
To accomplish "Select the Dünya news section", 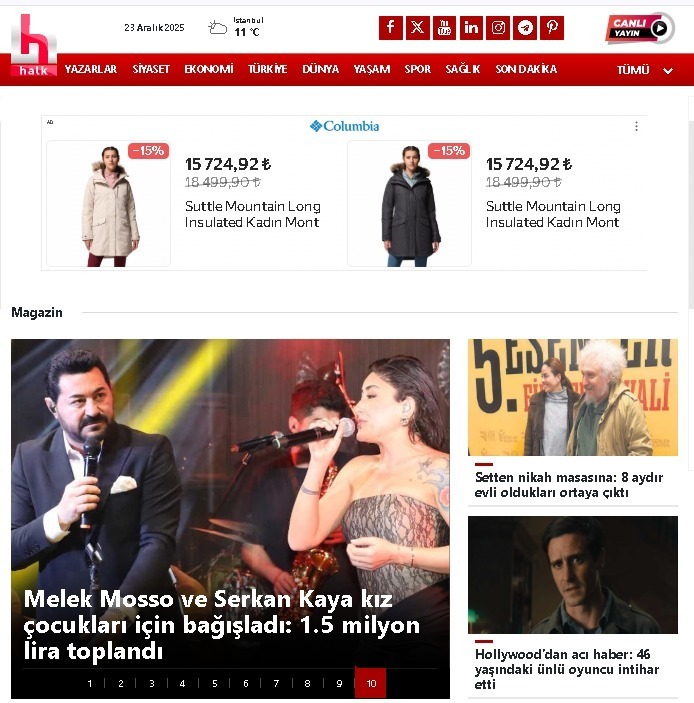I will coord(320,70).
